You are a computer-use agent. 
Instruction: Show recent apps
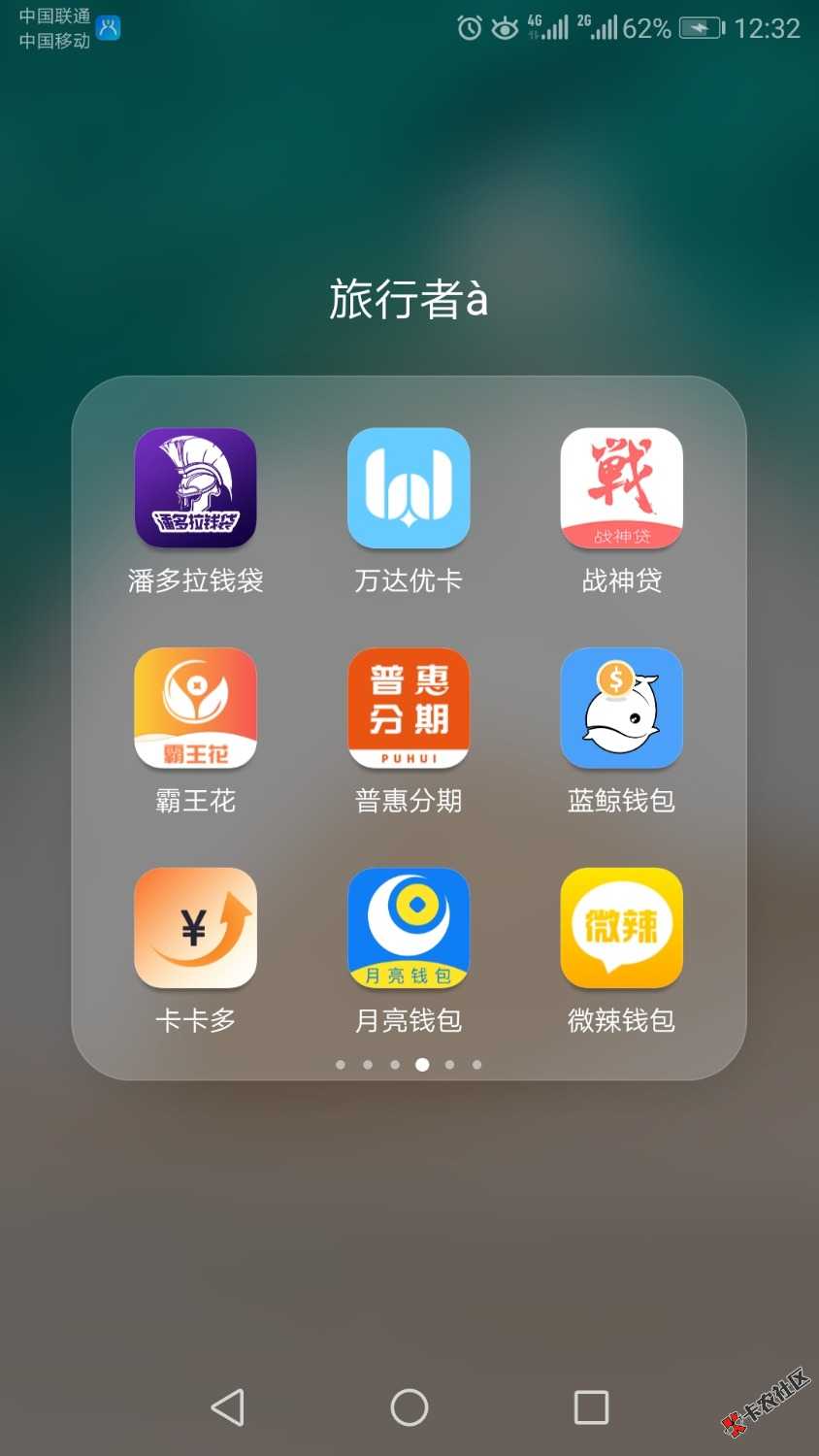pos(591,1406)
